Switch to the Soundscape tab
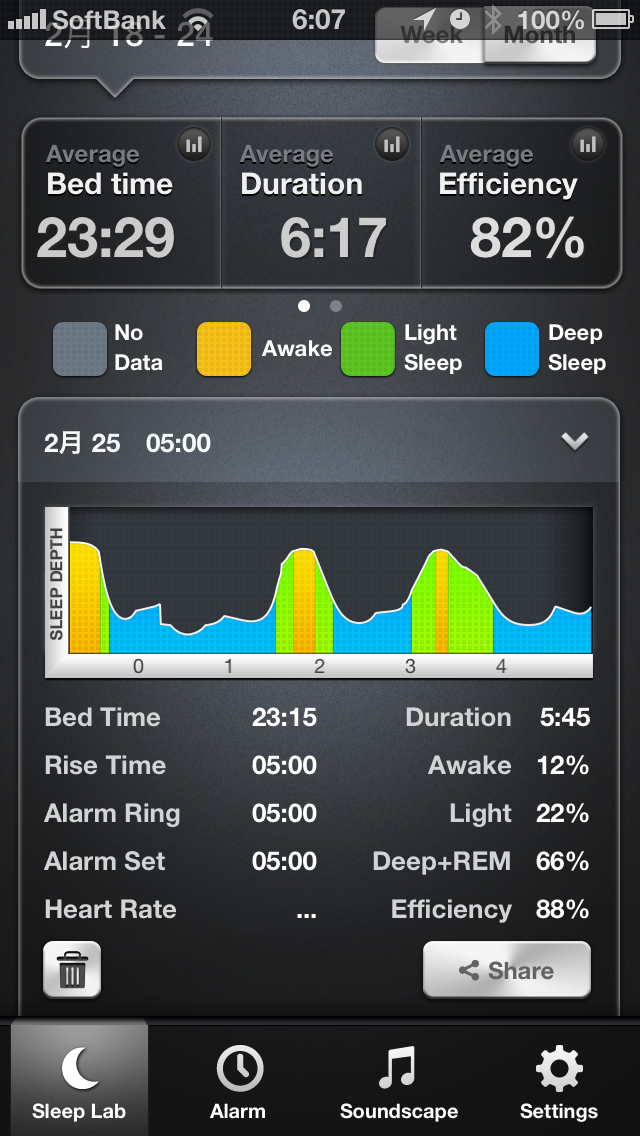This screenshot has height=1136, width=640. (399, 1080)
